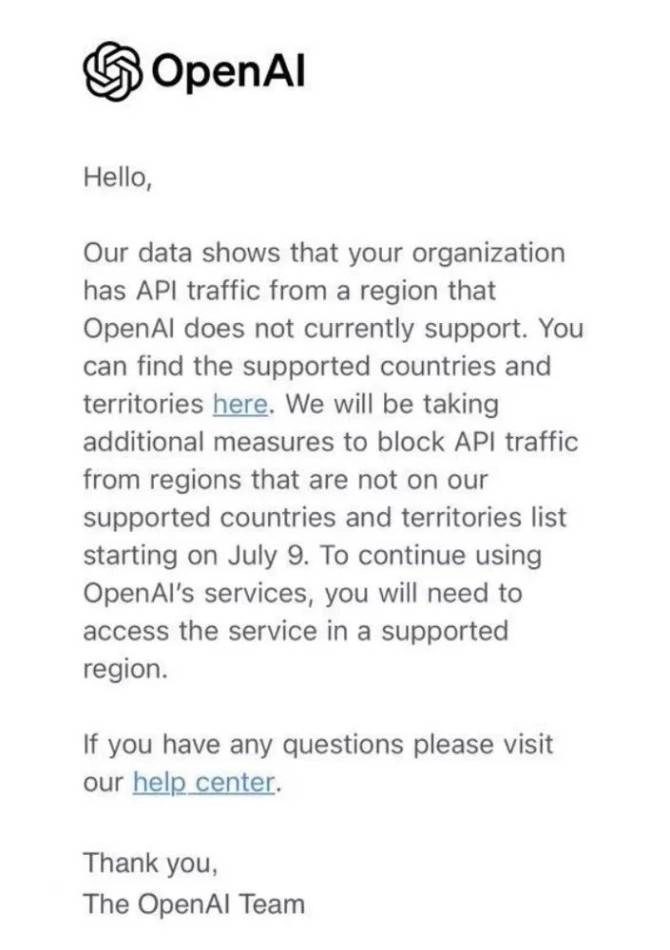The image size is (670, 950).
Task: Visit the help center link
Action: 203,783
